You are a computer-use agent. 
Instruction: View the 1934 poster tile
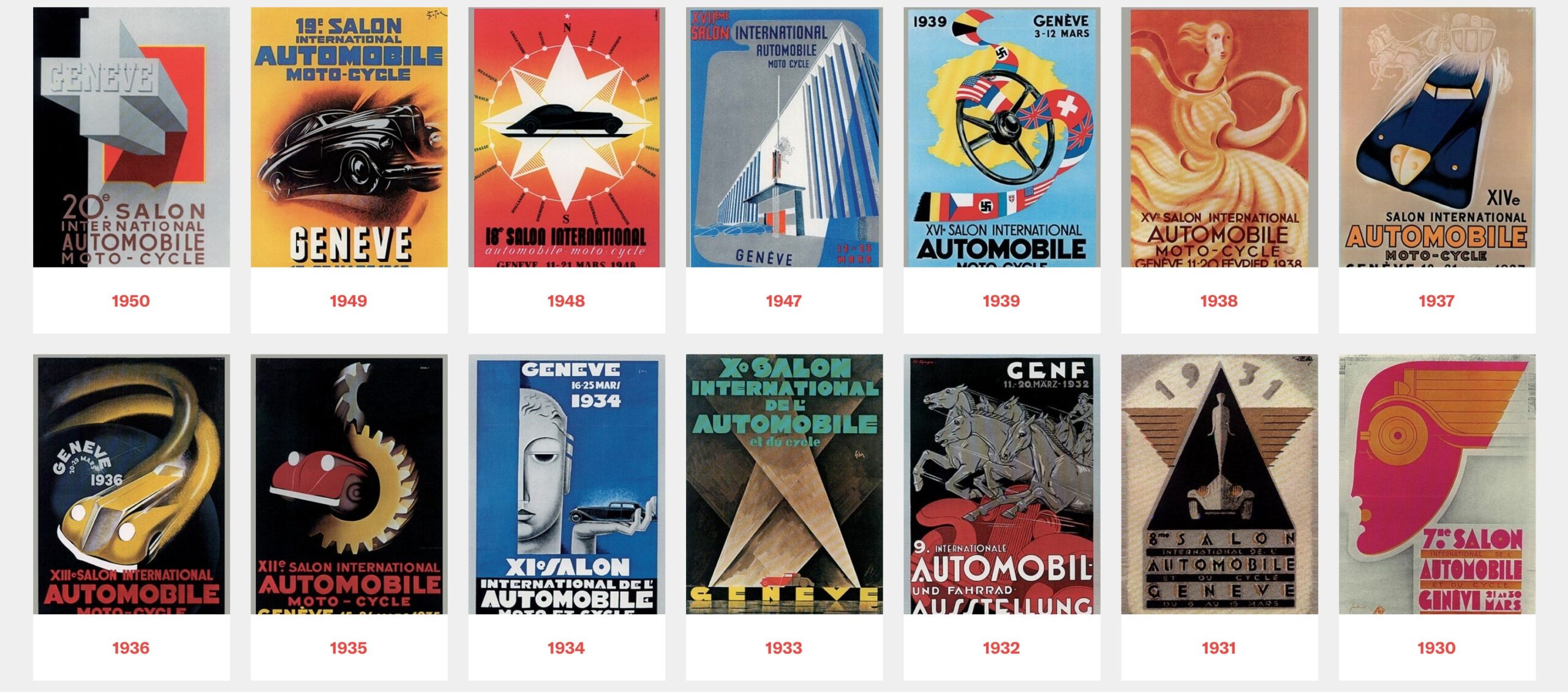point(566,484)
